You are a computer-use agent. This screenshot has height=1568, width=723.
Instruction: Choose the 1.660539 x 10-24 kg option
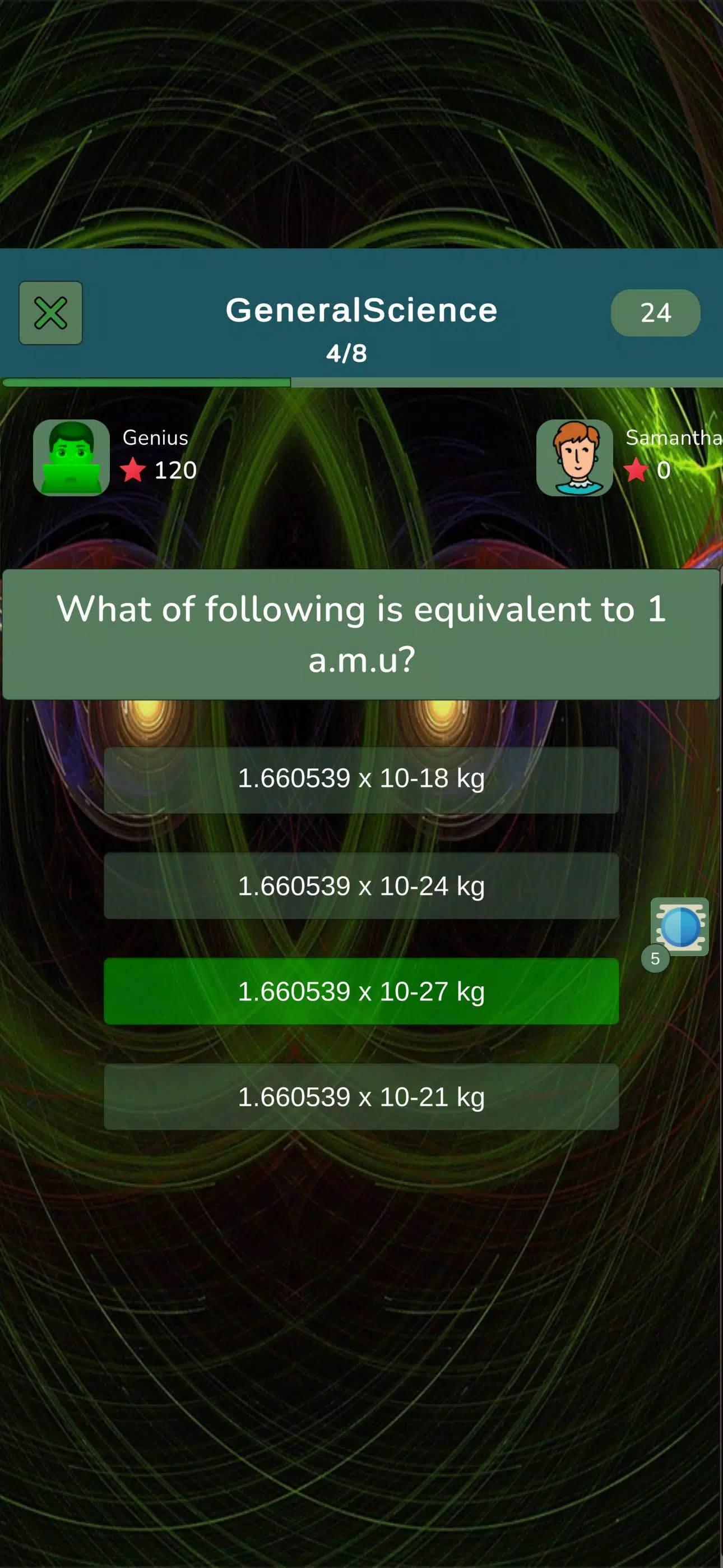pyautogui.click(x=361, y=886)
